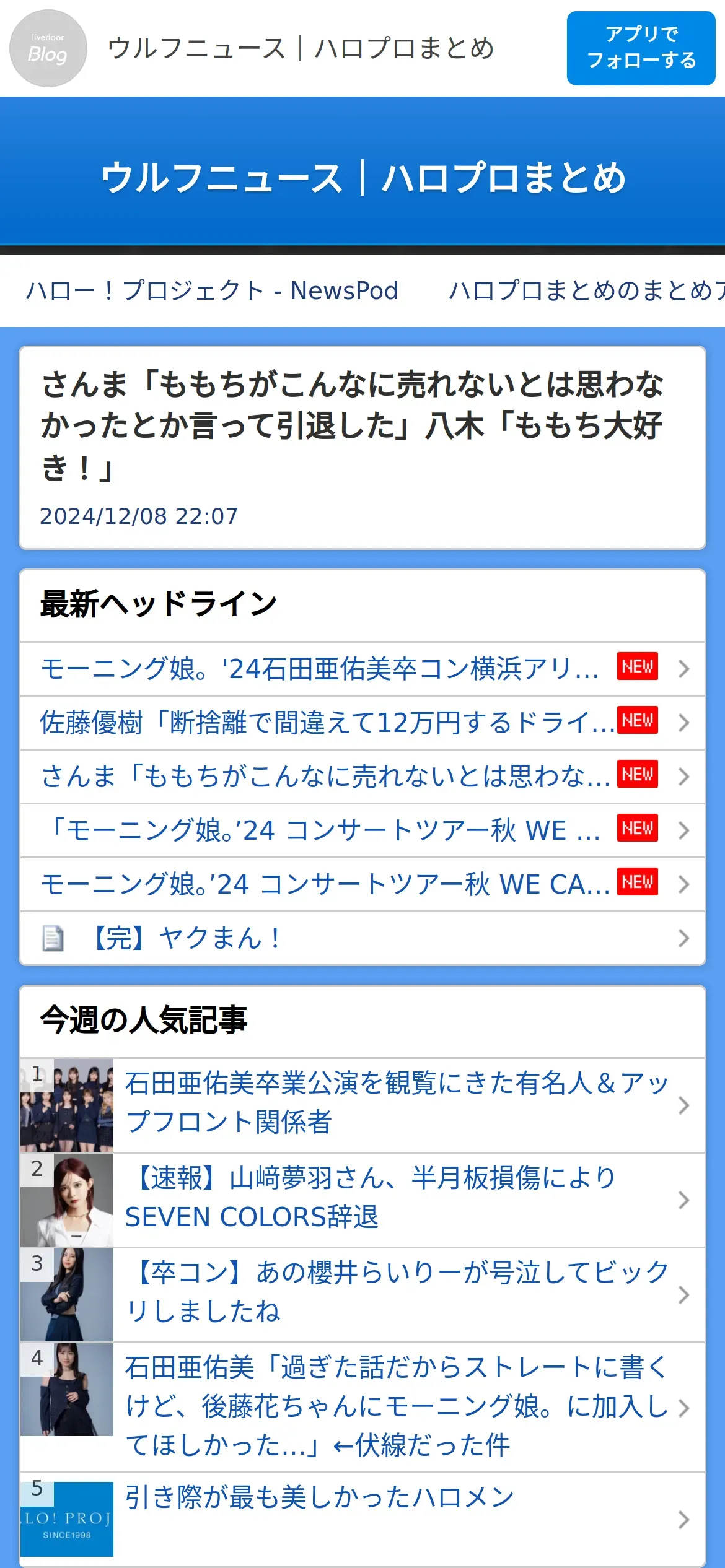725x1568 pixels.
Task: Open the livedoor Blog logo
Action: [48, 48]
